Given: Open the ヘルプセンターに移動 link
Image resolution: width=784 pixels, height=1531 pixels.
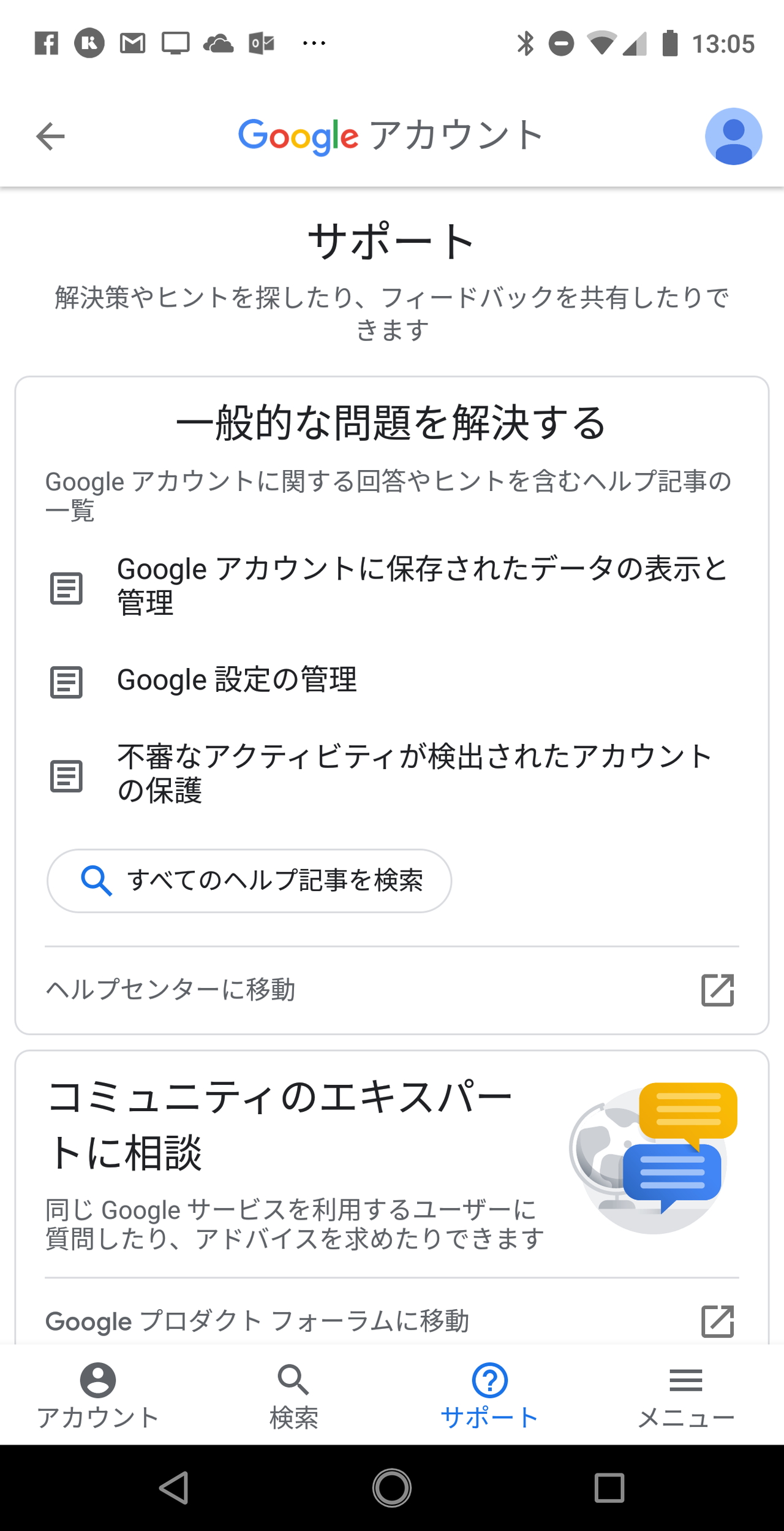Looking at the screenshot, I should pos(171,989).
